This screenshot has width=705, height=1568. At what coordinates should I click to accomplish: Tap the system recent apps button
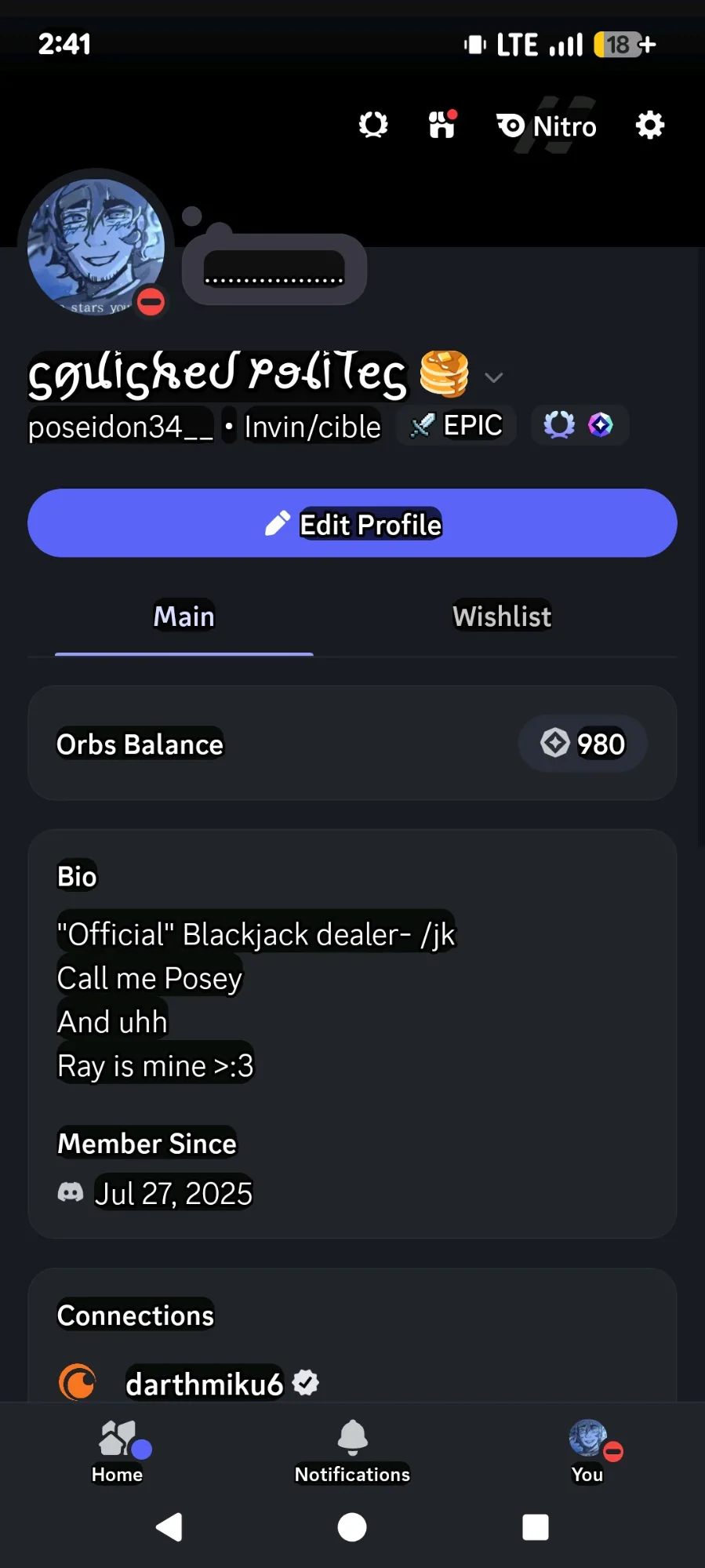[536, 1527]
